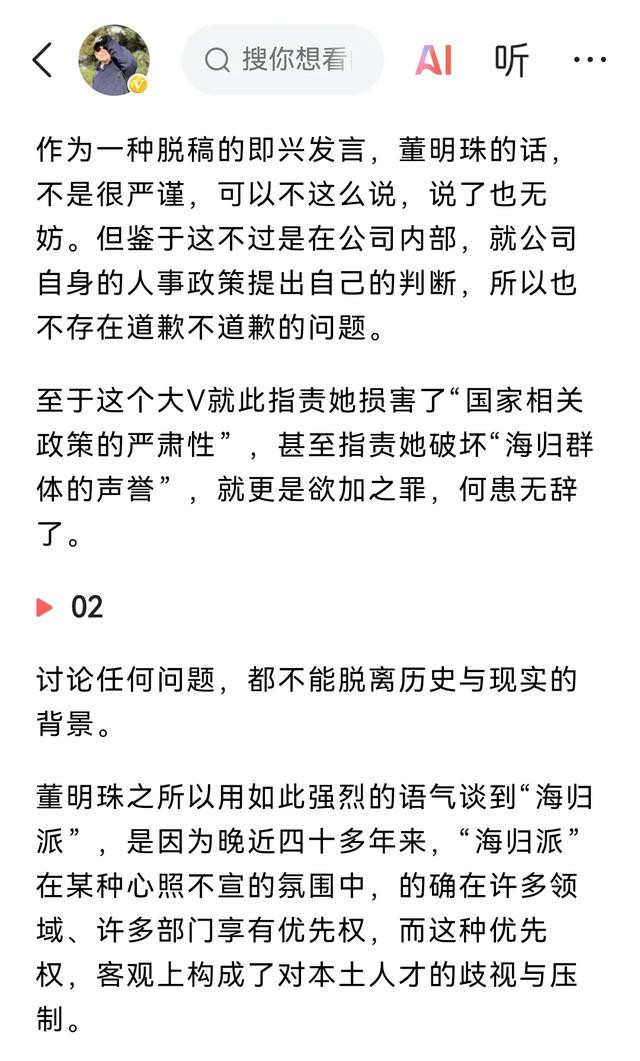Go back using the top-left arrow
This screenshot has width=640, height=1061.
pyautogui.click(x=43, y=60)
